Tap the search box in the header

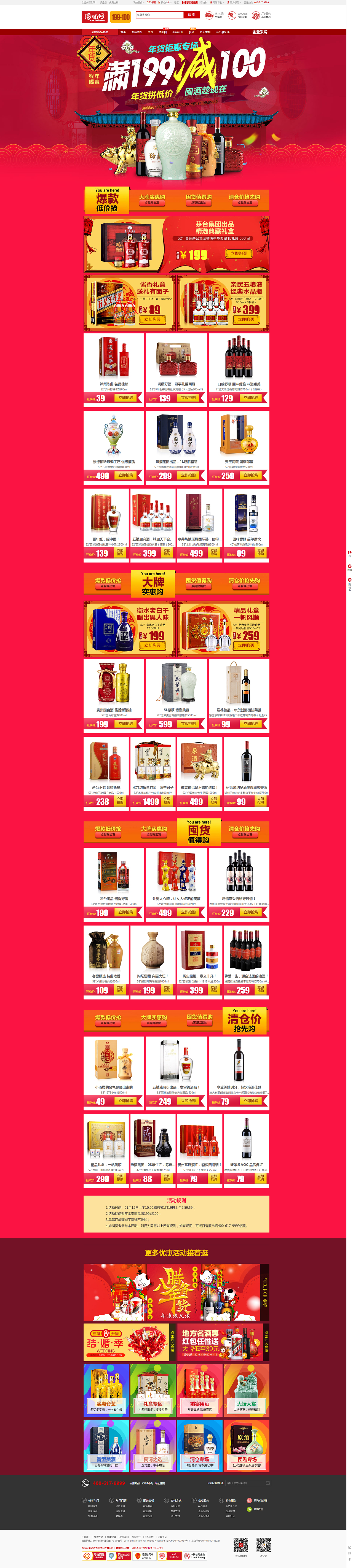[x=159, y=15]
